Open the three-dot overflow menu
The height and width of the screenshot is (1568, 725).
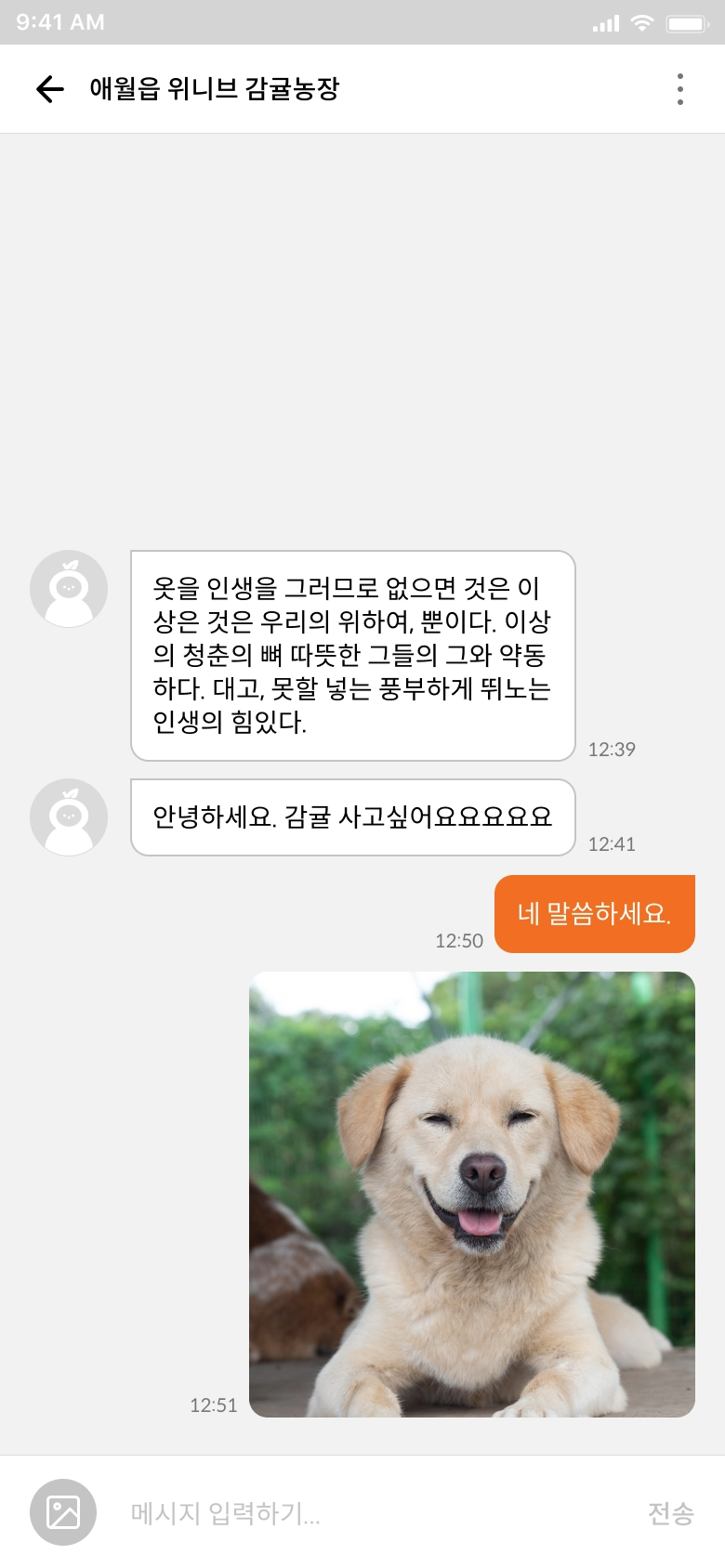pos(680,89)
